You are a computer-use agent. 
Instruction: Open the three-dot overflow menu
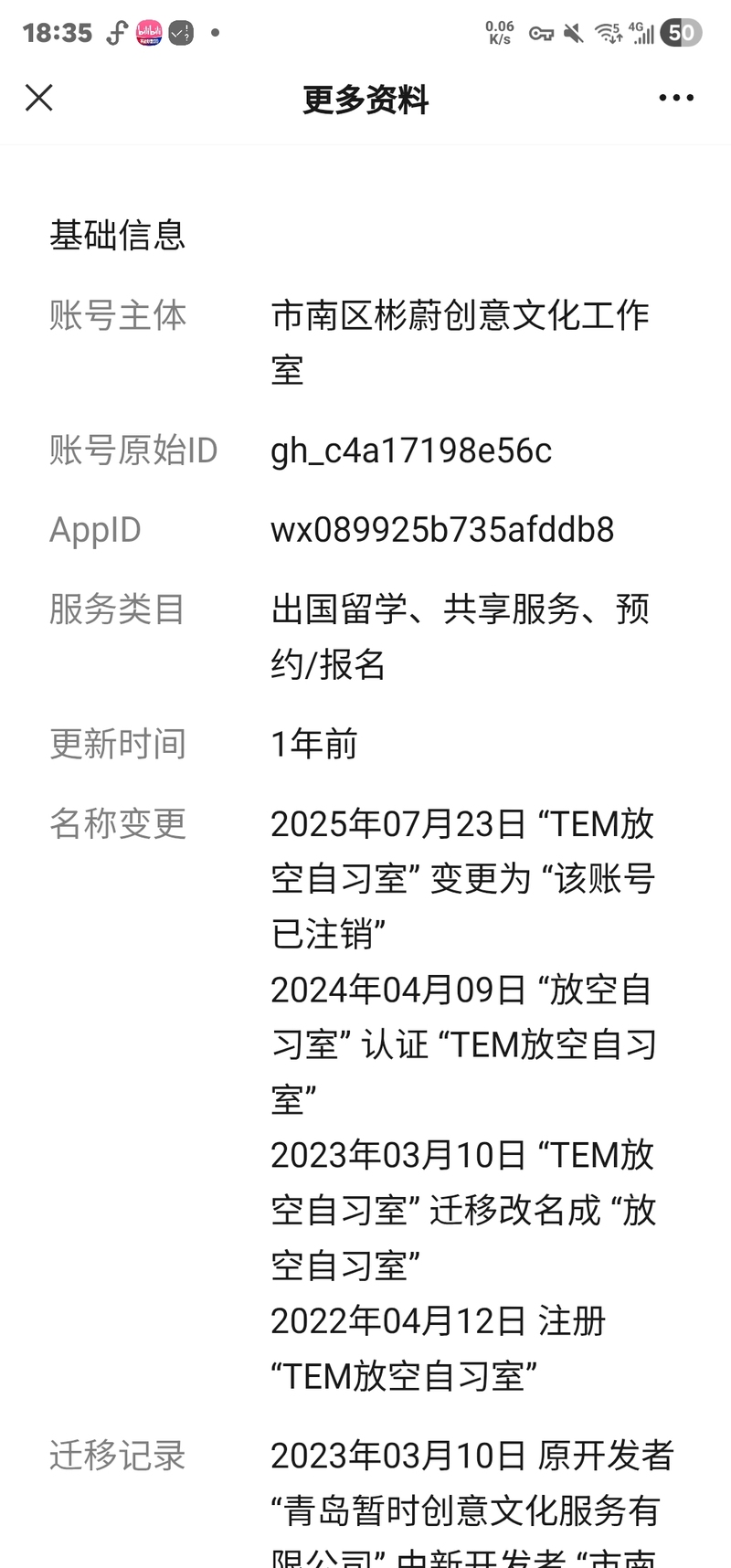[676, 98]
